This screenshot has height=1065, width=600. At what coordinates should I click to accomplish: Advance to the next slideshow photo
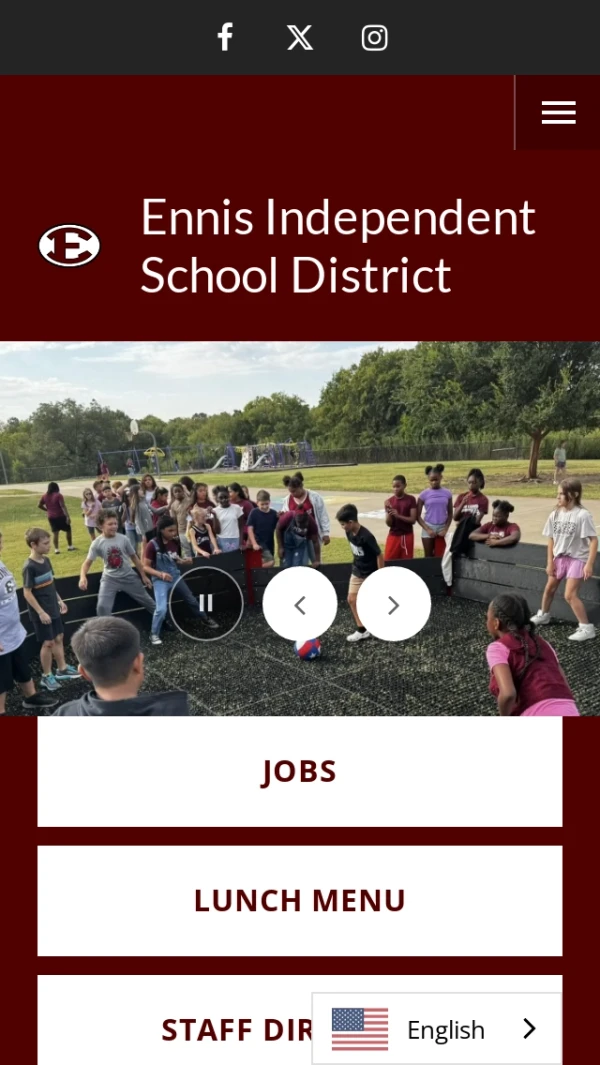pyautogui.click(x=393, y=604)
